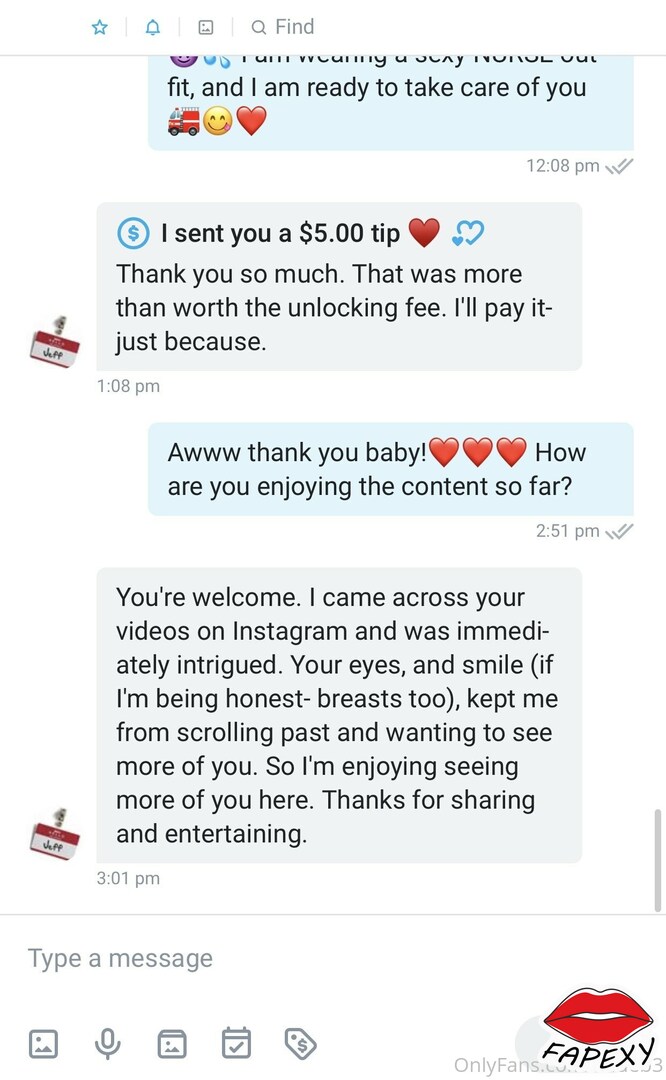
Task: Set a message price tag
Action: tap(301, 1043)
